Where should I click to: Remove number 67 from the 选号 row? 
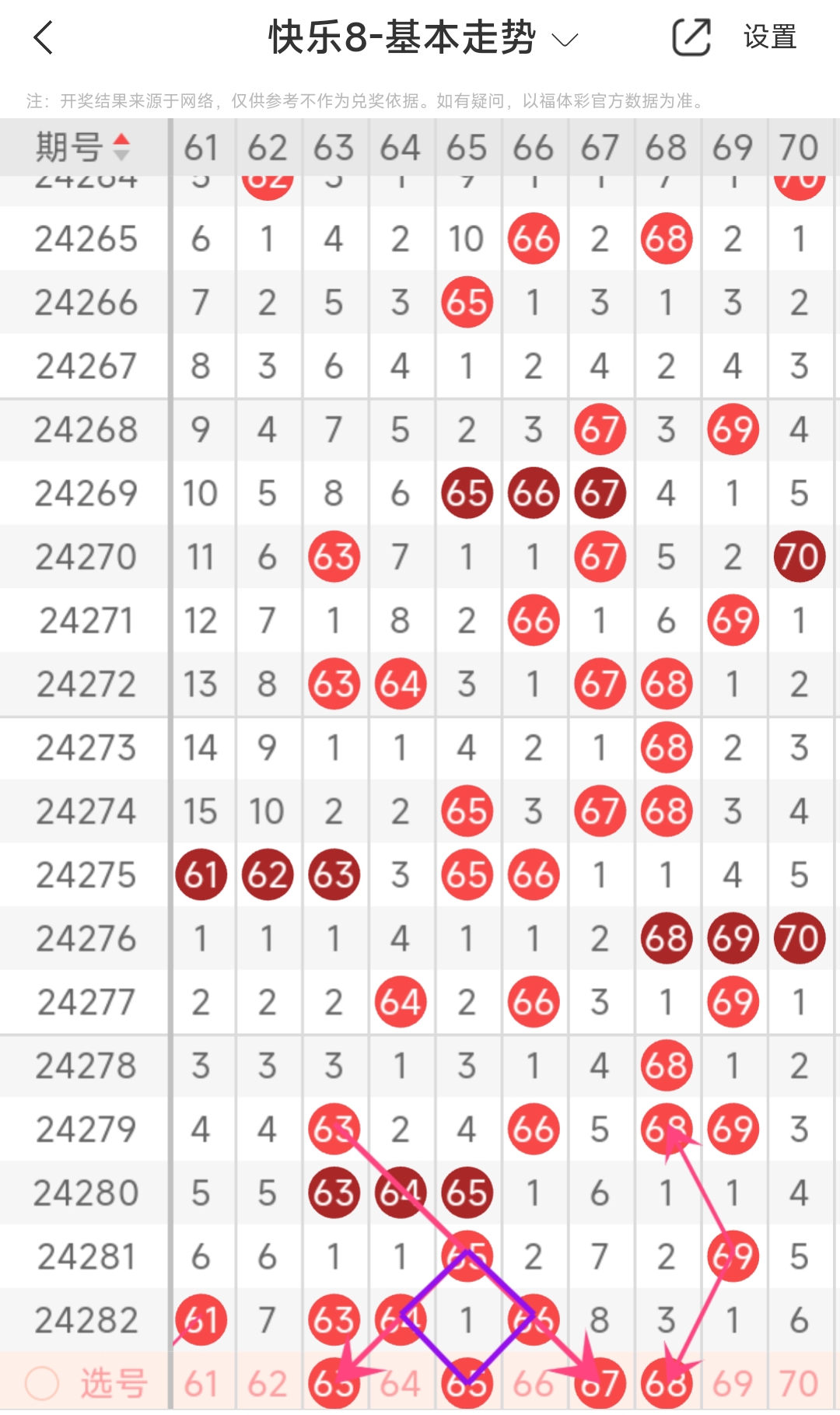pyautogui.click(x=600, y=1384)
